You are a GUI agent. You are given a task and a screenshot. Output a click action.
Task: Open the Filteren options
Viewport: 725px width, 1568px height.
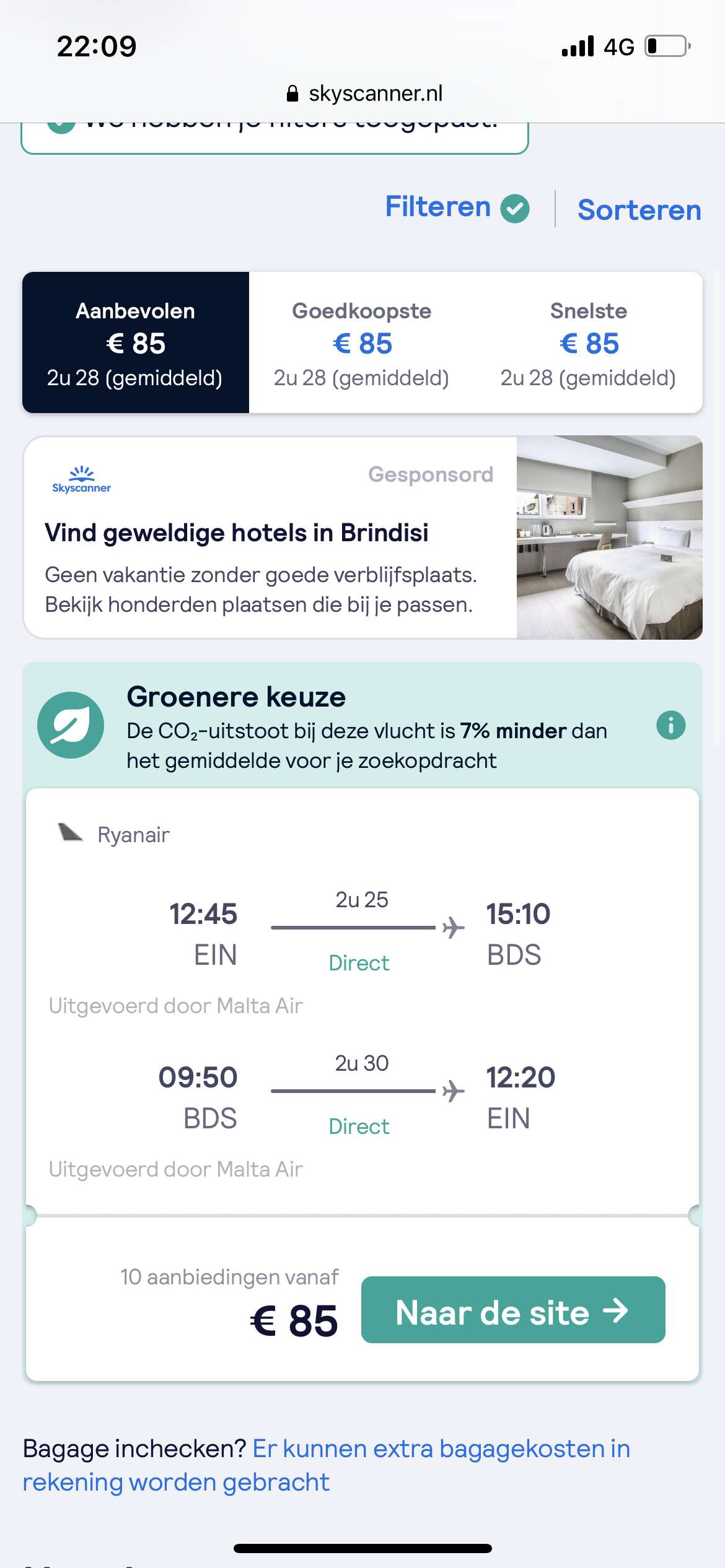coord(457,207)
